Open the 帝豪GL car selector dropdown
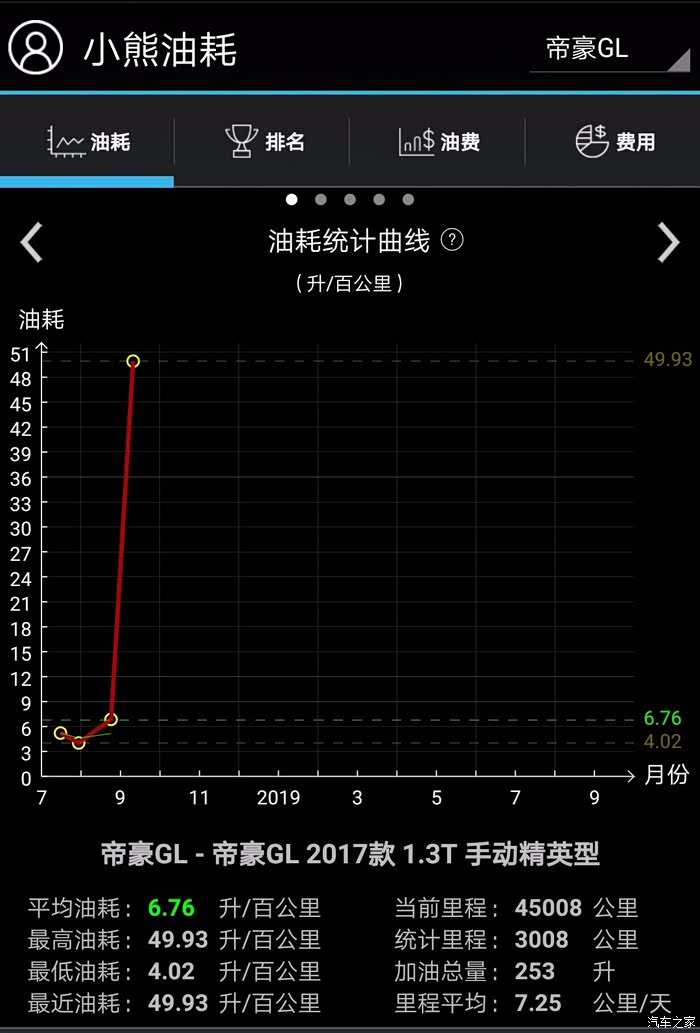The width and height of the screenshot is (700, 1033). tap(608, 49)
